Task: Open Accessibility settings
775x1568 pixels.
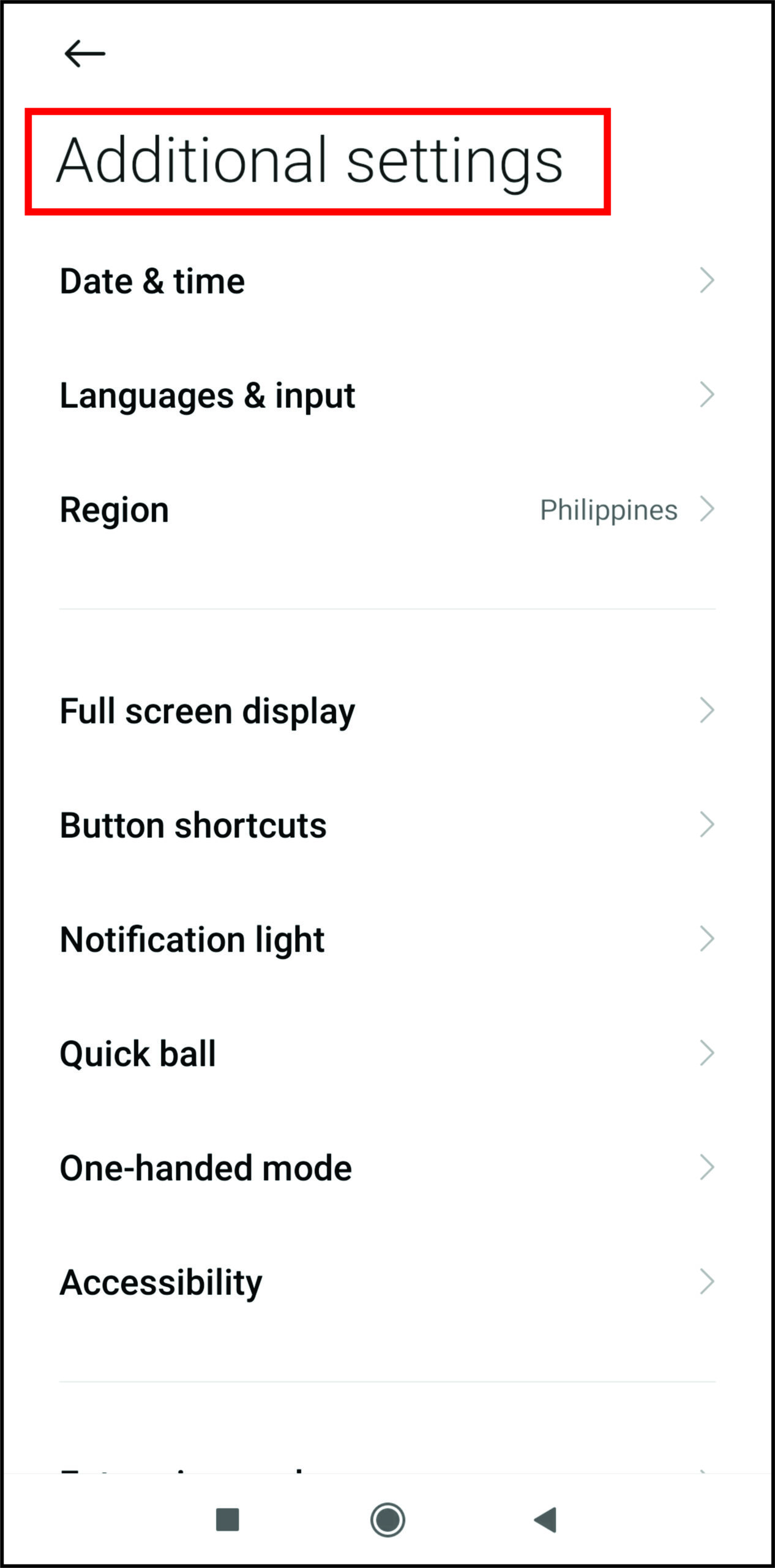Action: [387, 1282]
